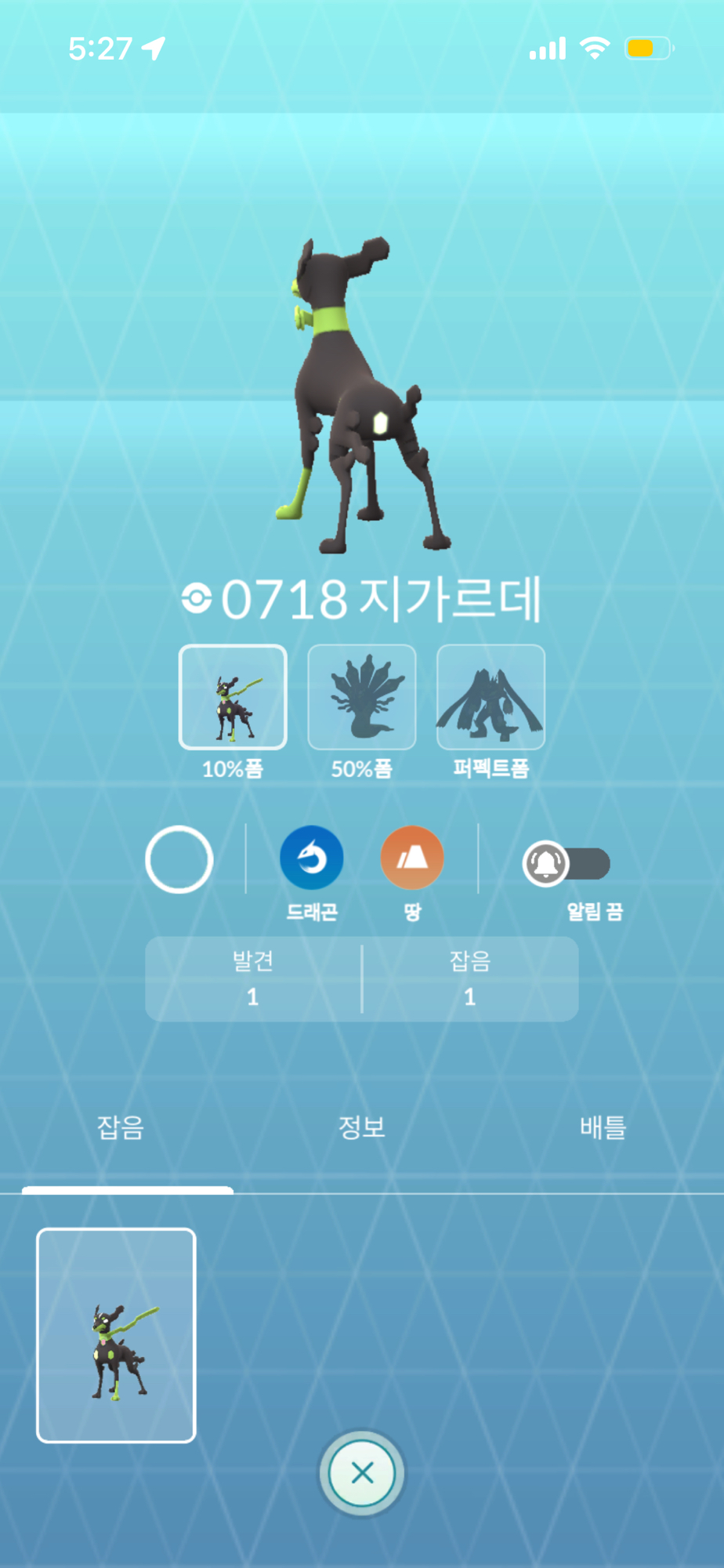
Task: Tap the 땅 type icon
Action: 412,858
